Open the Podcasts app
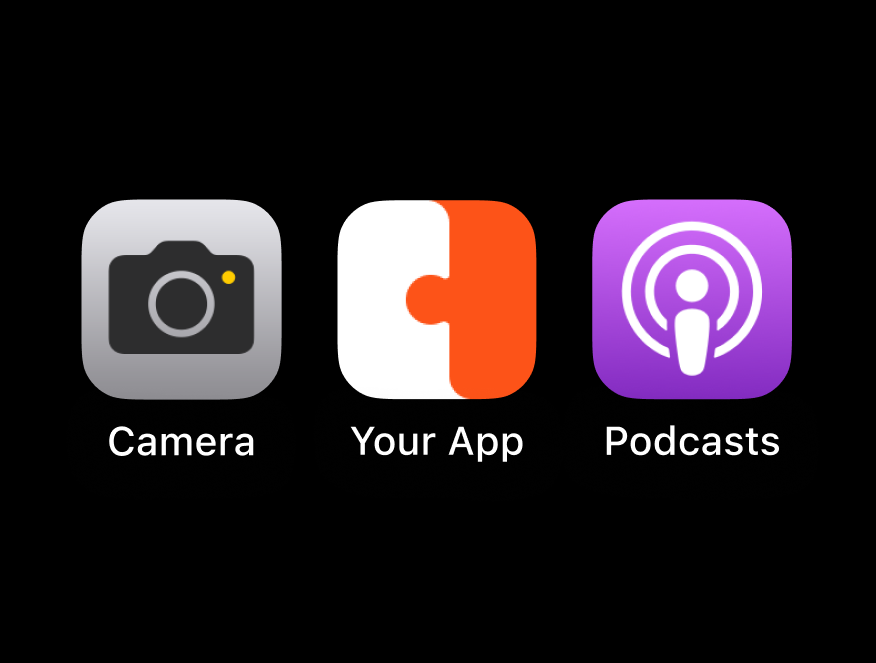 coord(692,299)
